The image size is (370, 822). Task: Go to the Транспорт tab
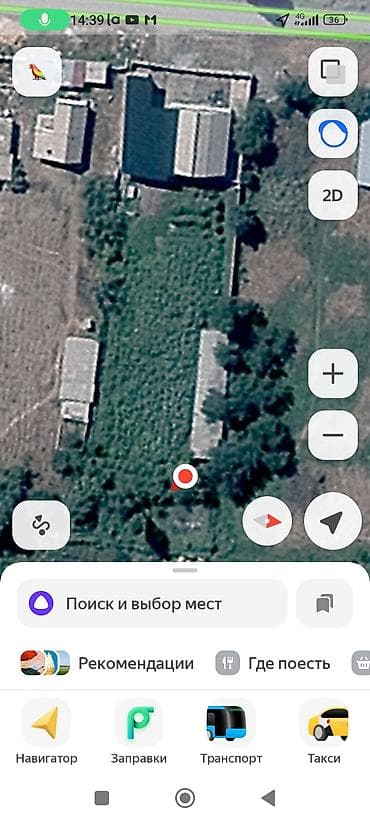tap(231, 732)
